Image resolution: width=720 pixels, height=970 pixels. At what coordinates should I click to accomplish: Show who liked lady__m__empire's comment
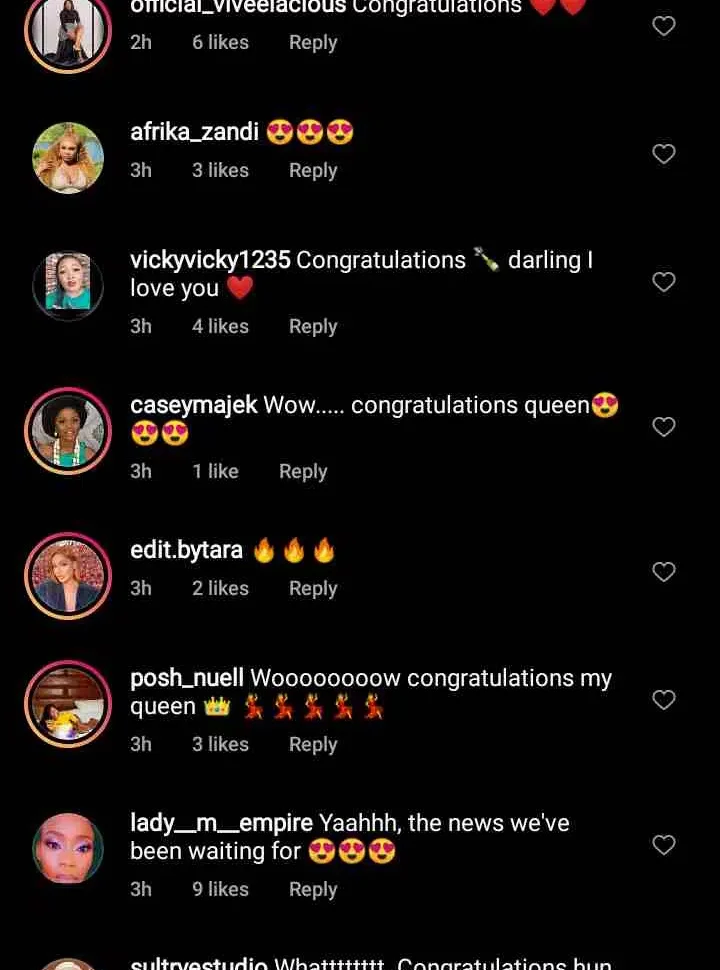pyautogui.click(x=220, y=890)
